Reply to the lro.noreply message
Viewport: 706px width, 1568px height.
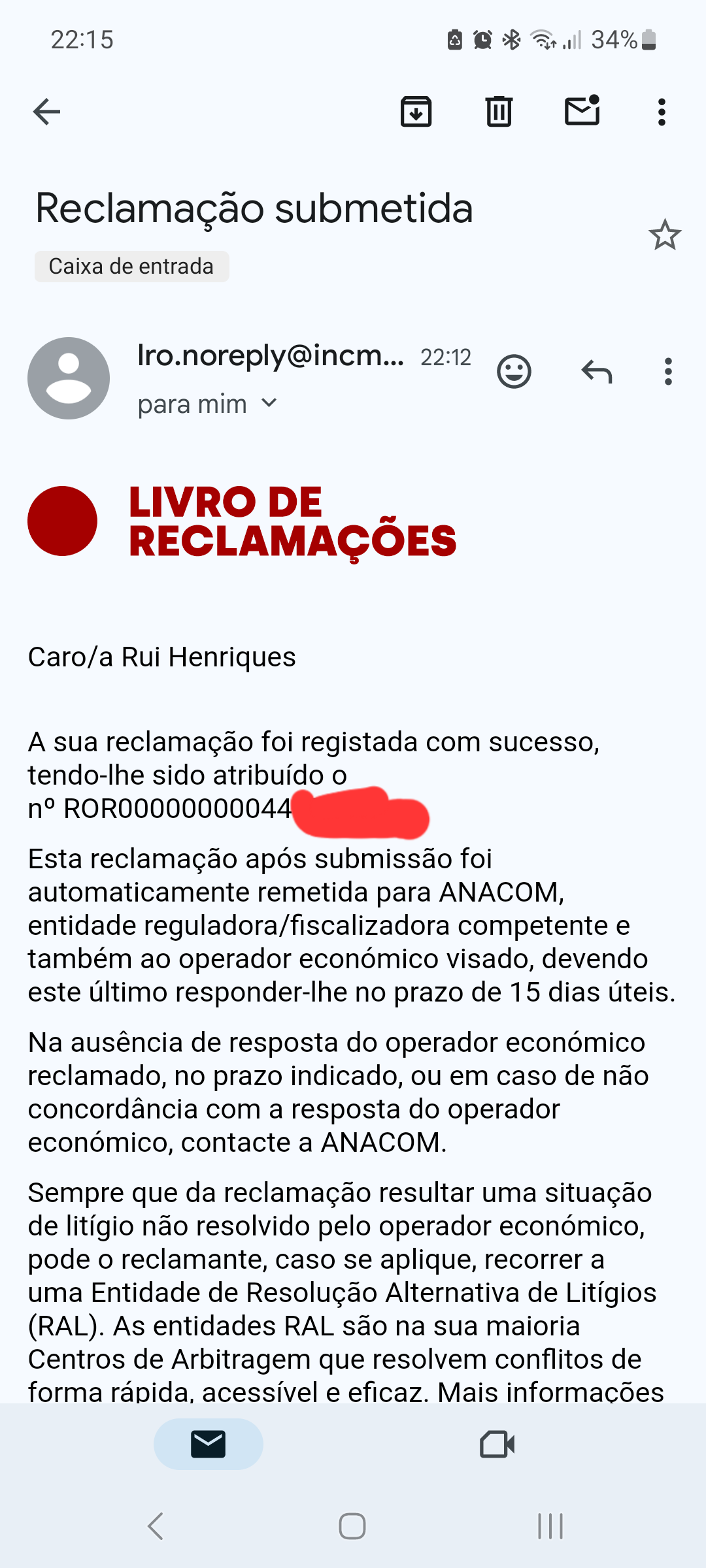(x=596, y=372)
